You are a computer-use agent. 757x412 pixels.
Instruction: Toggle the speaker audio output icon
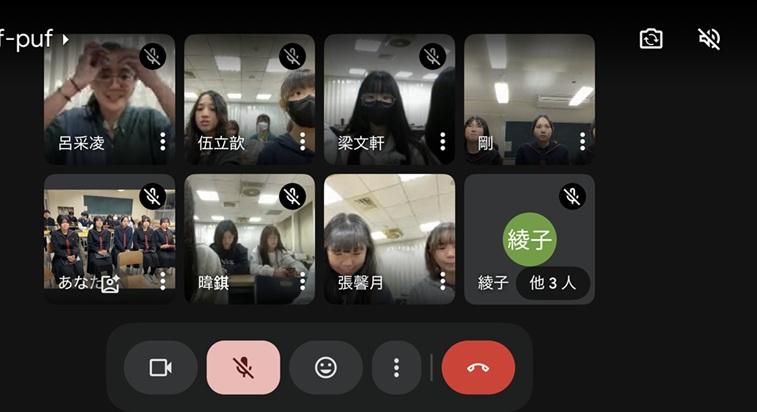[x=709, y=39]
